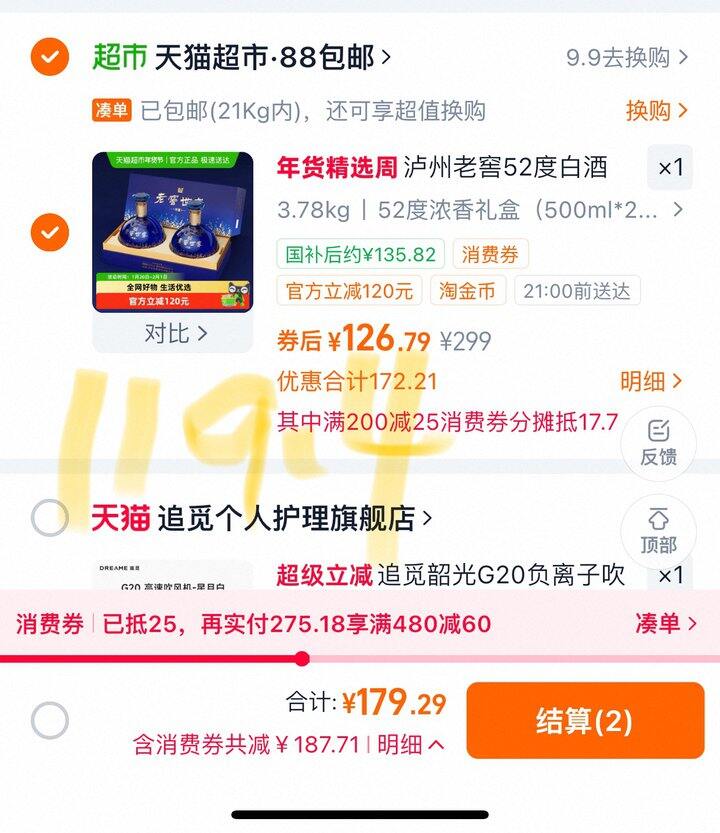Jump back to top with 顶部
The image size is (720, 833).
[658, 531]
